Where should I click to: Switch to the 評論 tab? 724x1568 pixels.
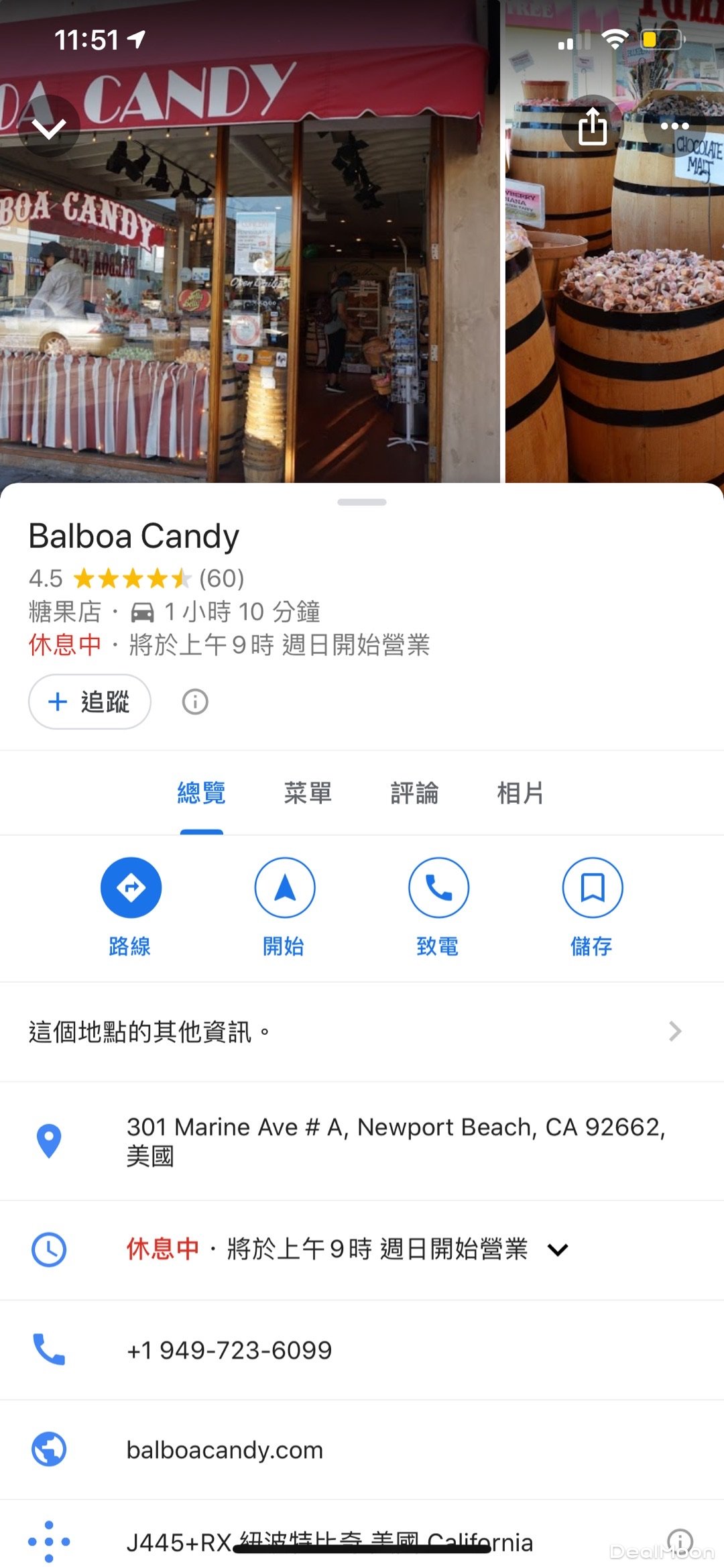[x=414, y=793]
